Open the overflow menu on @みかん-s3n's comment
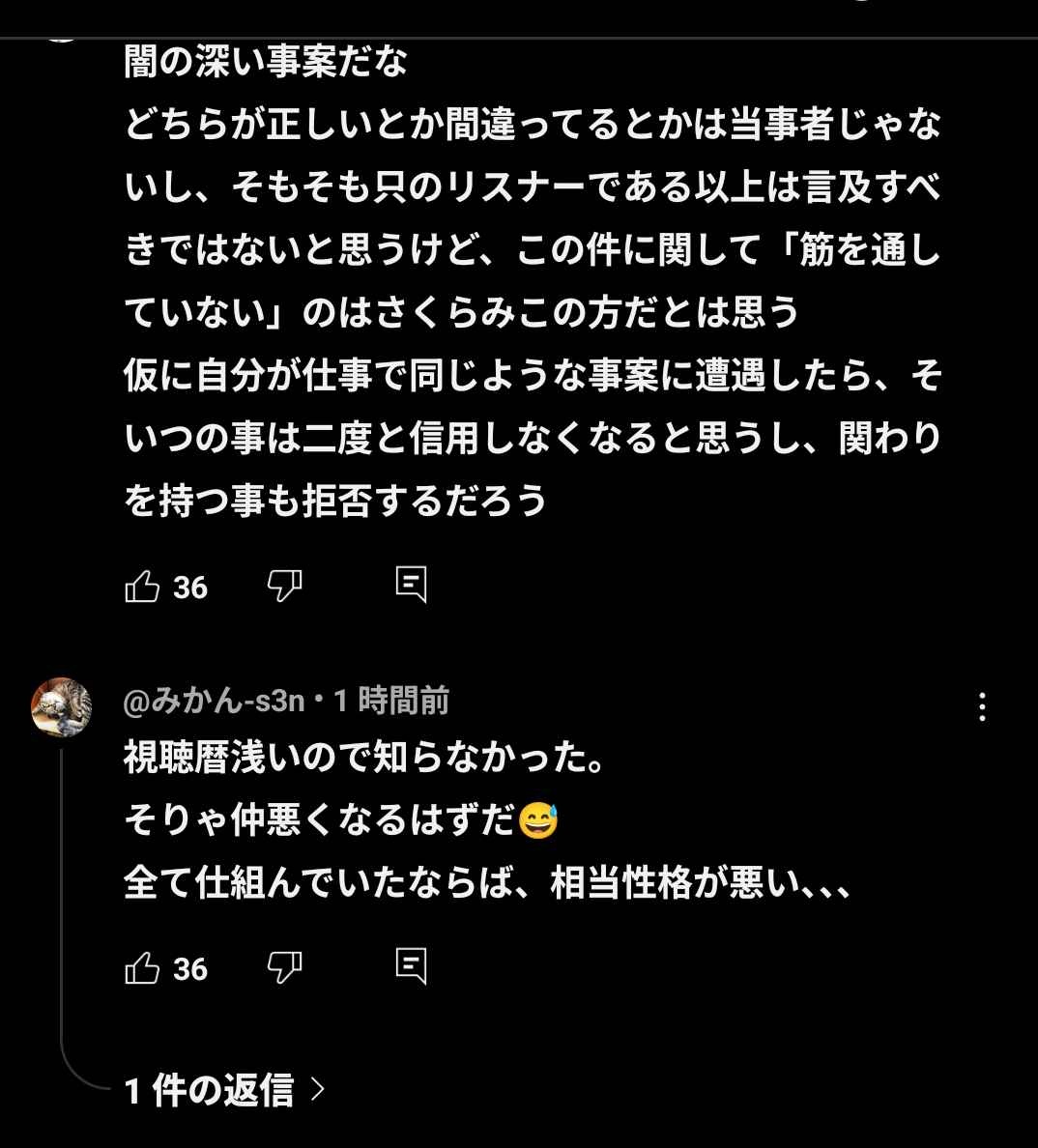Viewport: 1038px width, 1148px height. (982, 707)
